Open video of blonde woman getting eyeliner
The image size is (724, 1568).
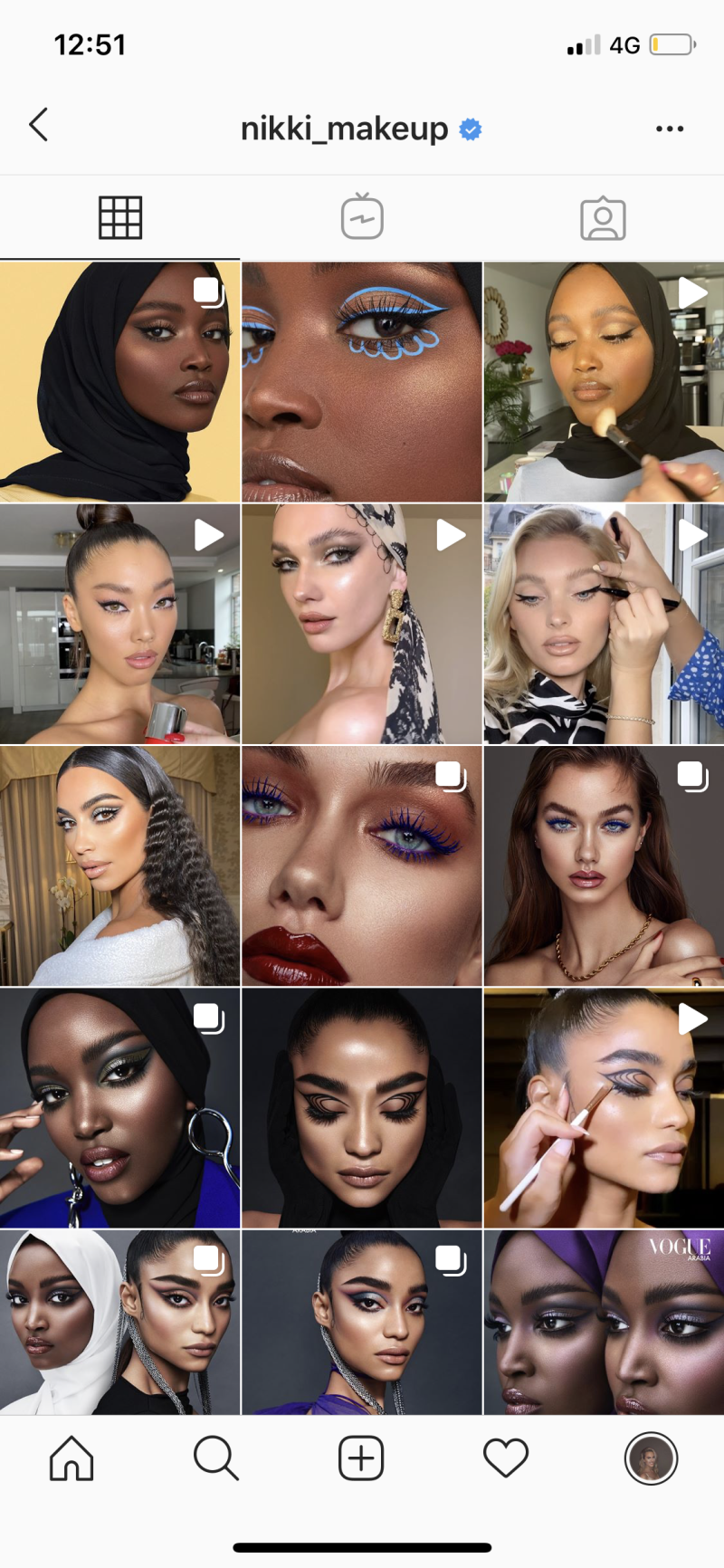[604, 624]
